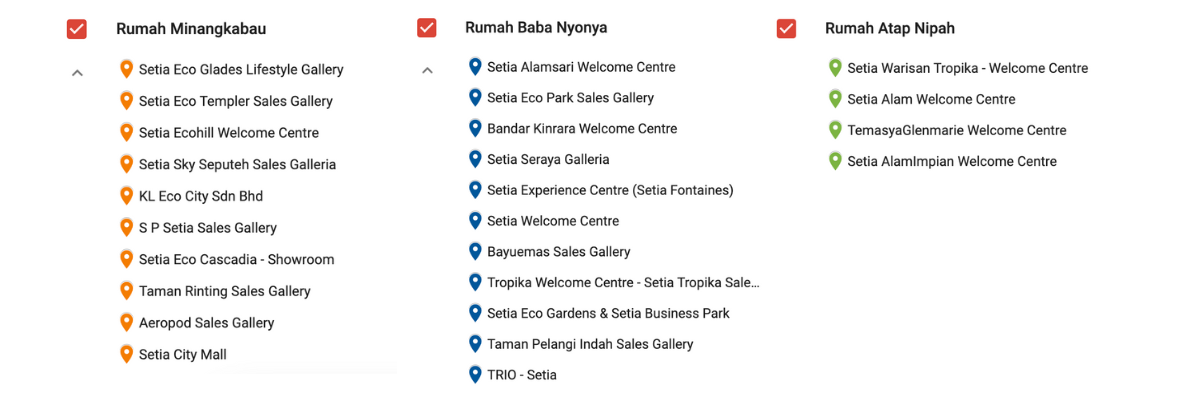Open Setia Seraya Galleria
Image resolution: width=1200 pixels, height=400 pixels.
[547, 159]
